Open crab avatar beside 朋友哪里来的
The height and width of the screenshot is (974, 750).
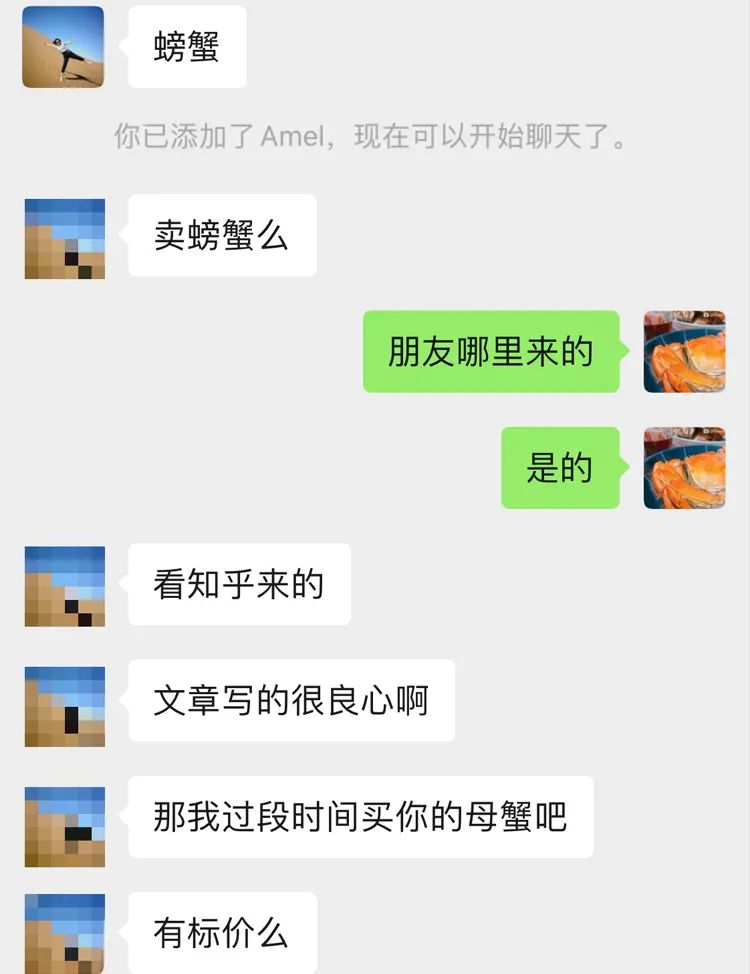coord(684,351)
